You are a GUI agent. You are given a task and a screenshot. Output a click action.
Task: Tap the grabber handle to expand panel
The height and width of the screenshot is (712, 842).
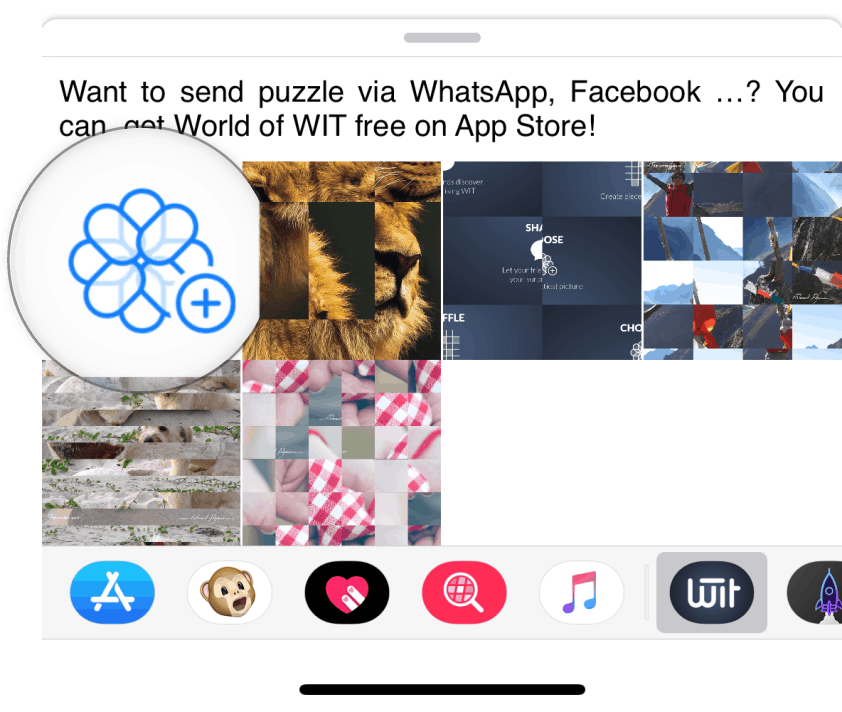441,38
